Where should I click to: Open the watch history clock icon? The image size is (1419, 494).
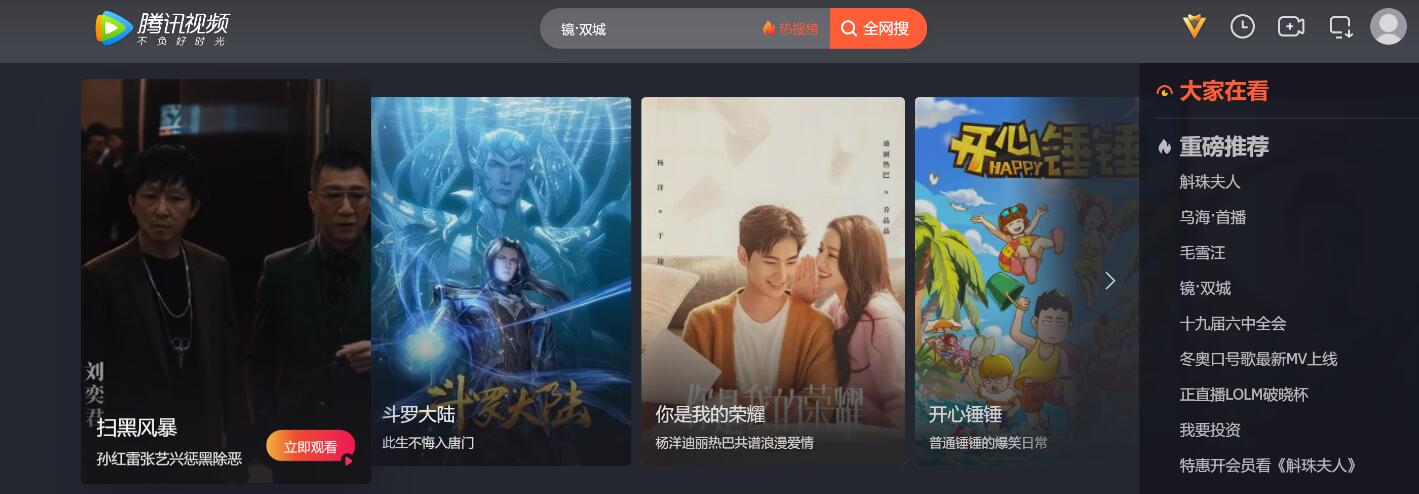pos(1242,27)
